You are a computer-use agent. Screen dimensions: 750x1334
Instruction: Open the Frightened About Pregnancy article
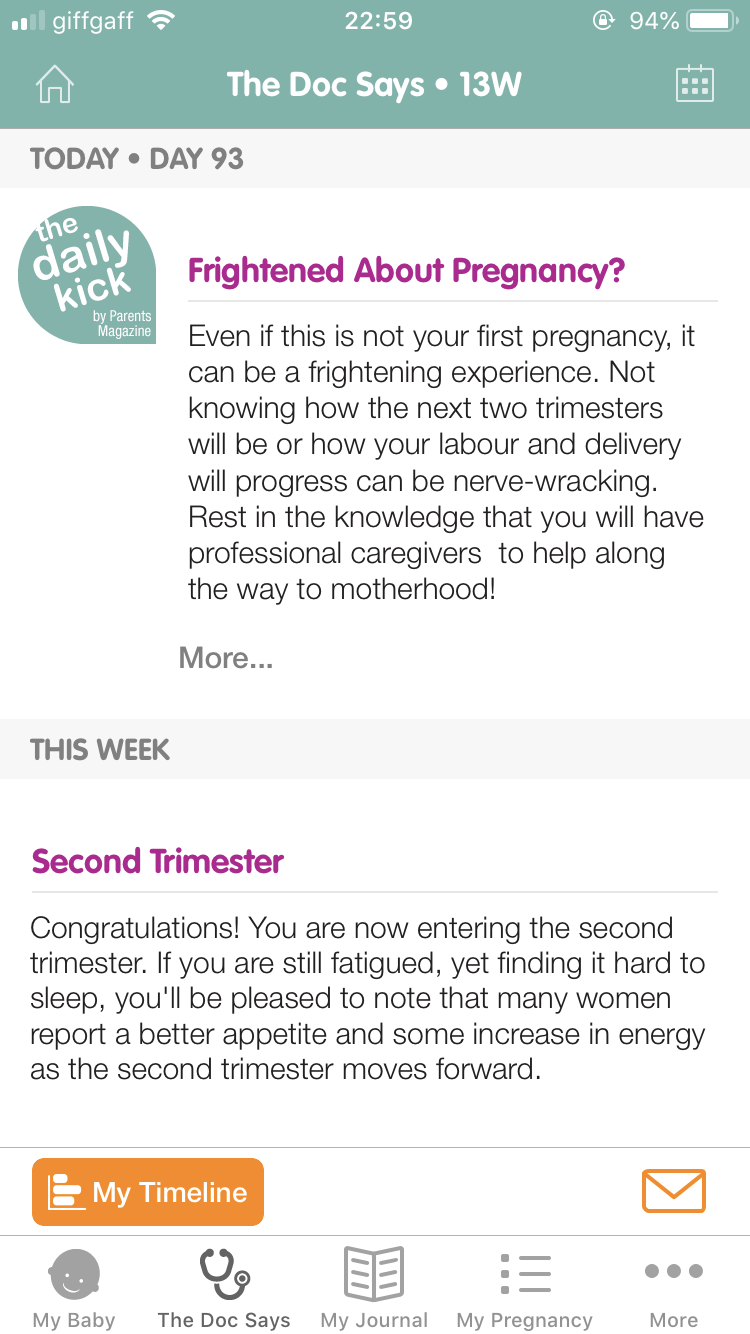point(406,271)
